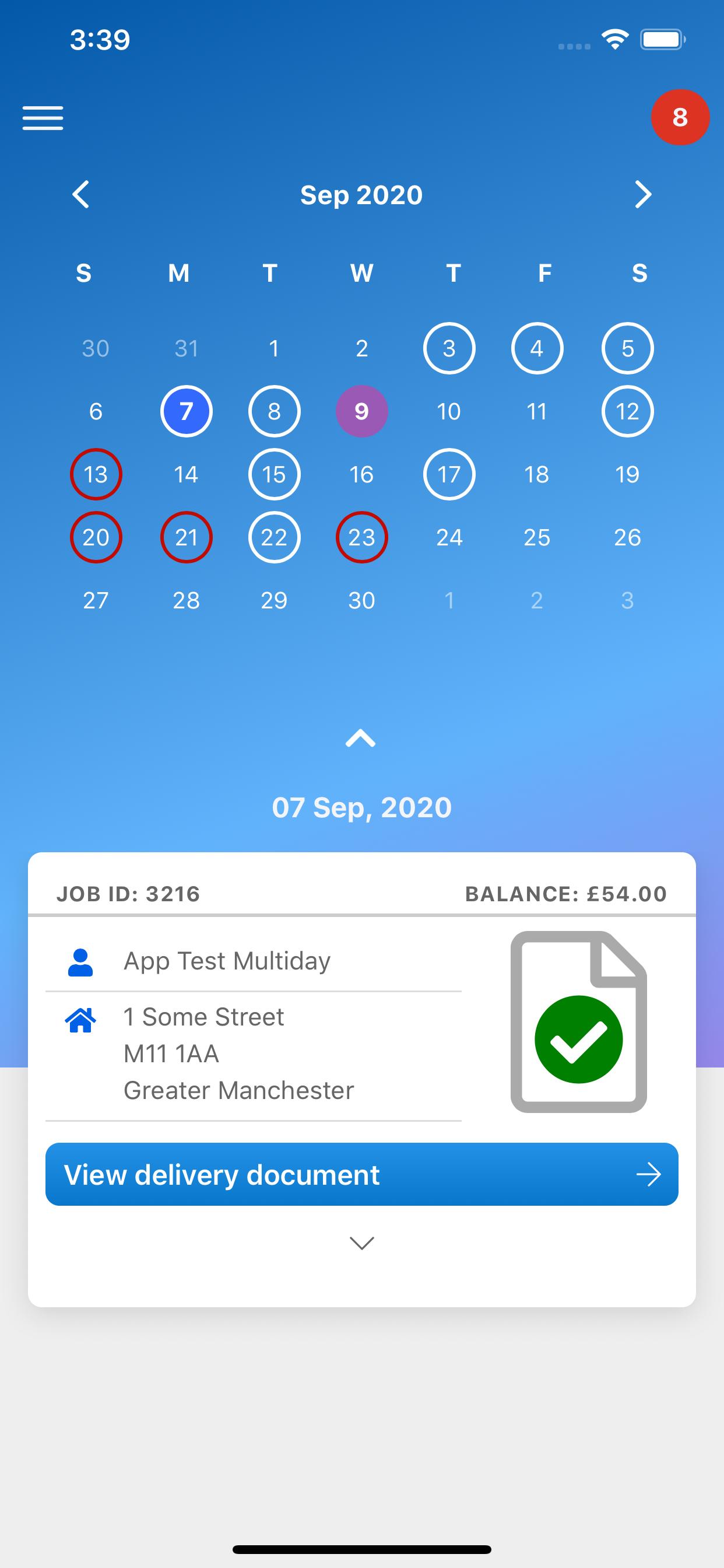Select September 12 on the calendar
The image size is (724, 1568).
pyautogui.click(x=627, y=411)
